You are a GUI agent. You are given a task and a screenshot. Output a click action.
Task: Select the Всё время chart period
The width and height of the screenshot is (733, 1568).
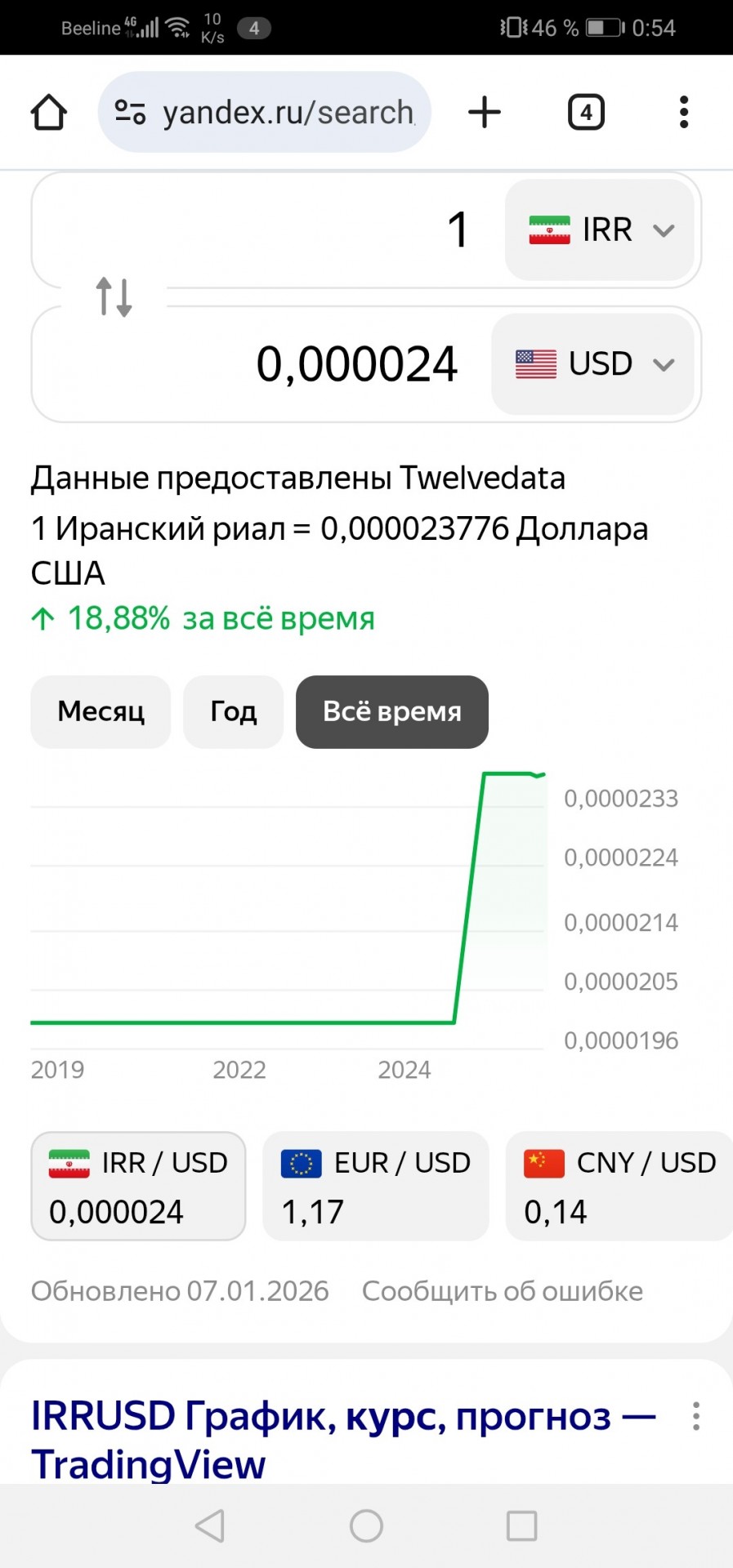click(x=391, y=711)
